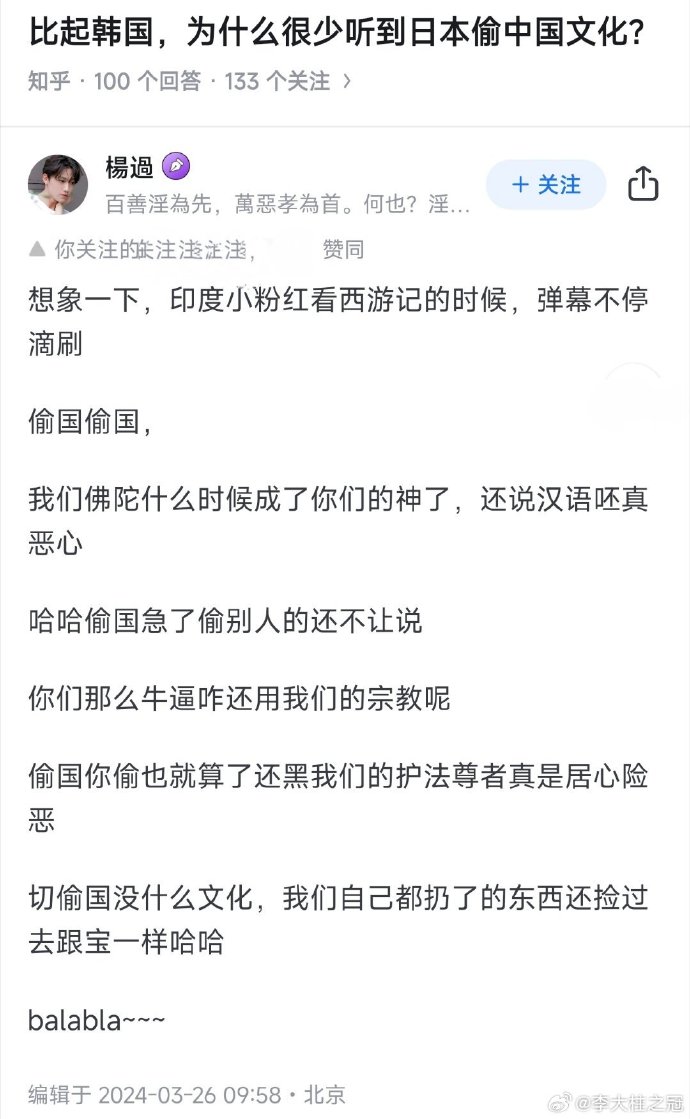Share this answer
The height and width of the screenshot is (1119, 690).
pyautogui.click(x=643, y=184)
